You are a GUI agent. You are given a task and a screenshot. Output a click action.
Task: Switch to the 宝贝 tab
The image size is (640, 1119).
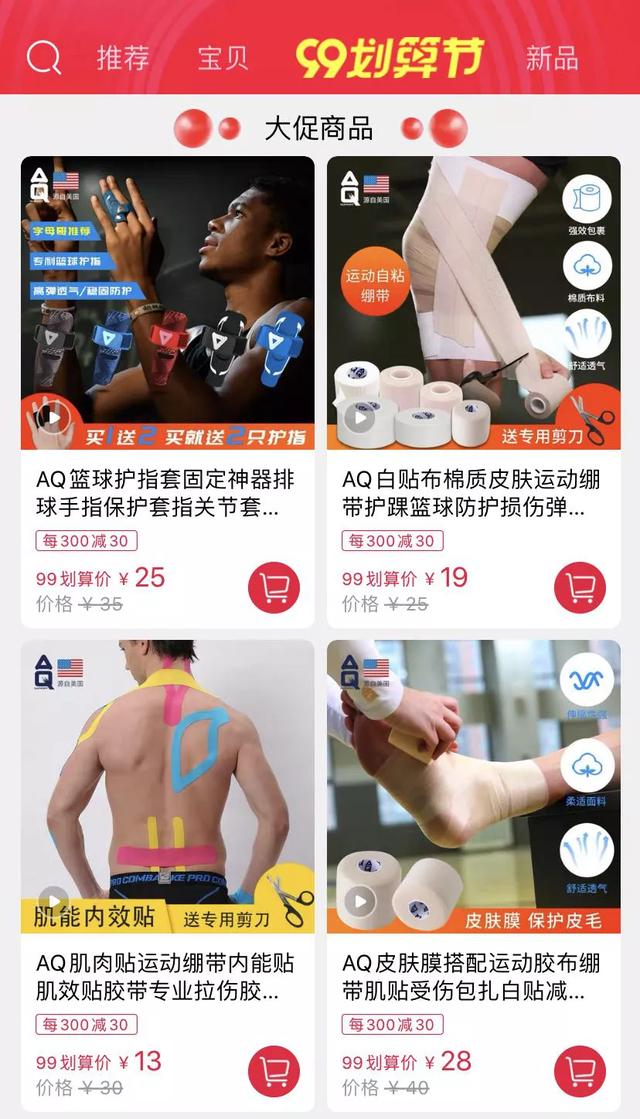(222, 58)
